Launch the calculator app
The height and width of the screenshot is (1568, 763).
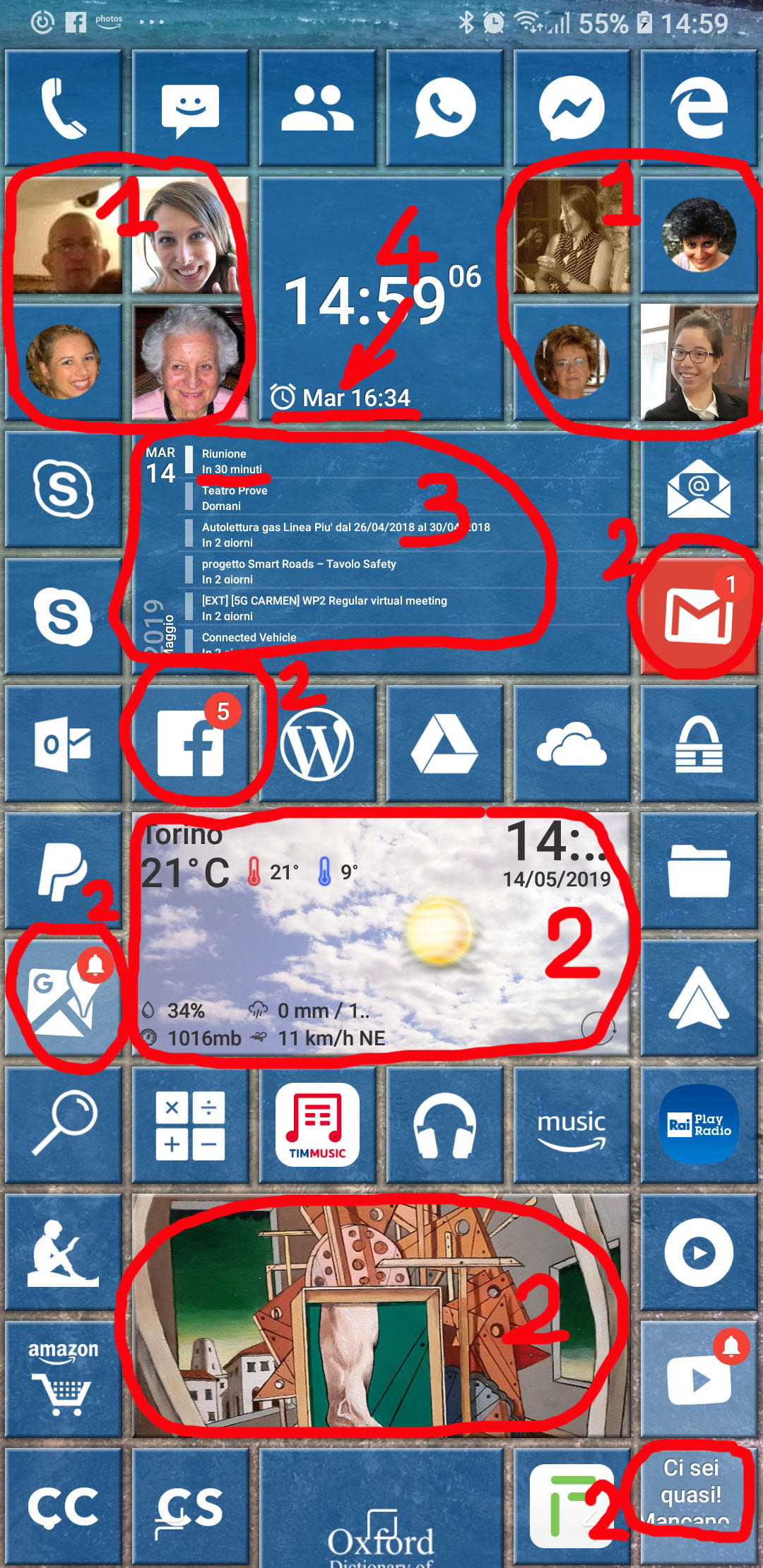click(190, 1125)
